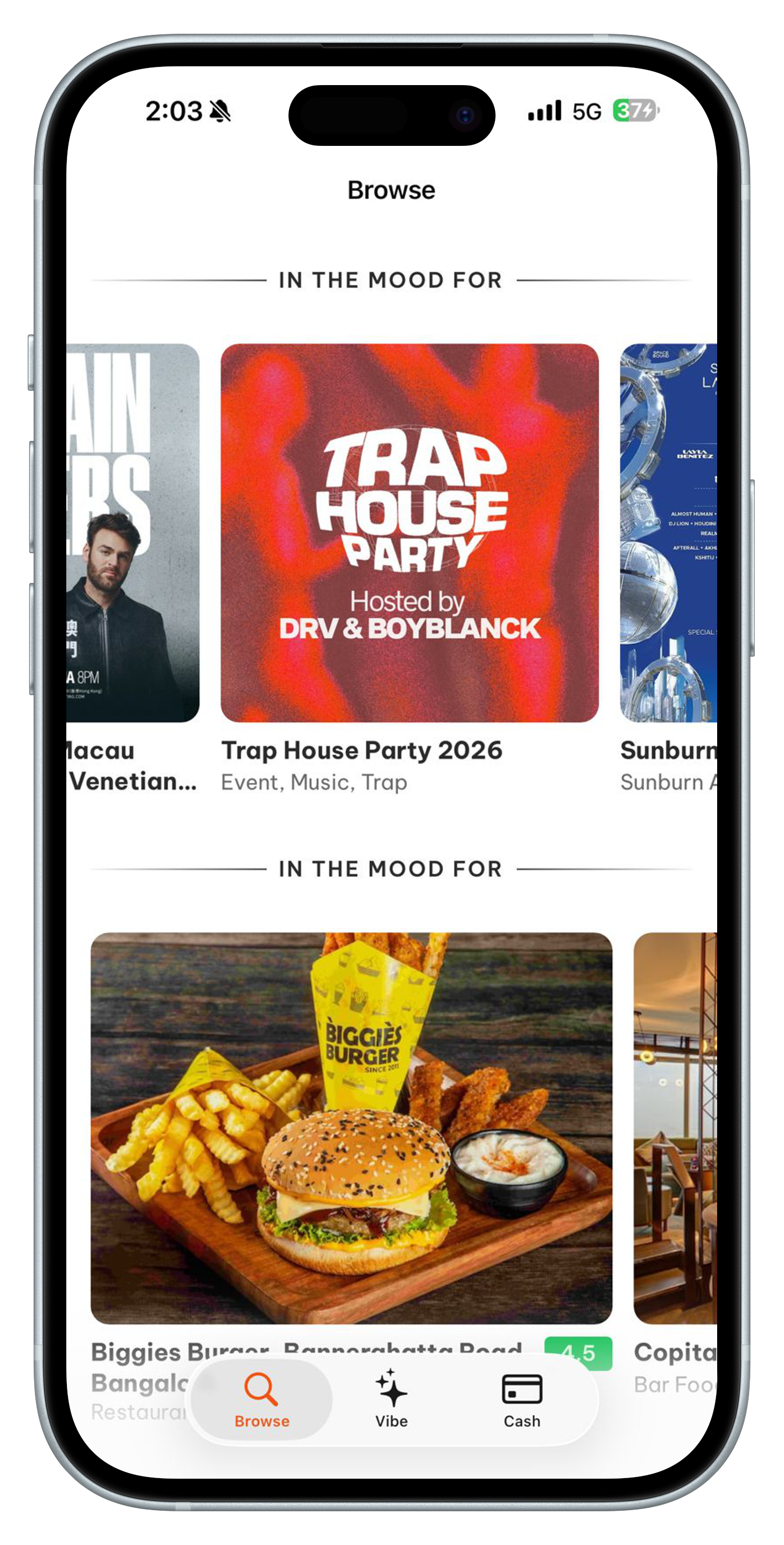Open the Copita bar food card
The image size is (784, 1545).
(675, 1128)
